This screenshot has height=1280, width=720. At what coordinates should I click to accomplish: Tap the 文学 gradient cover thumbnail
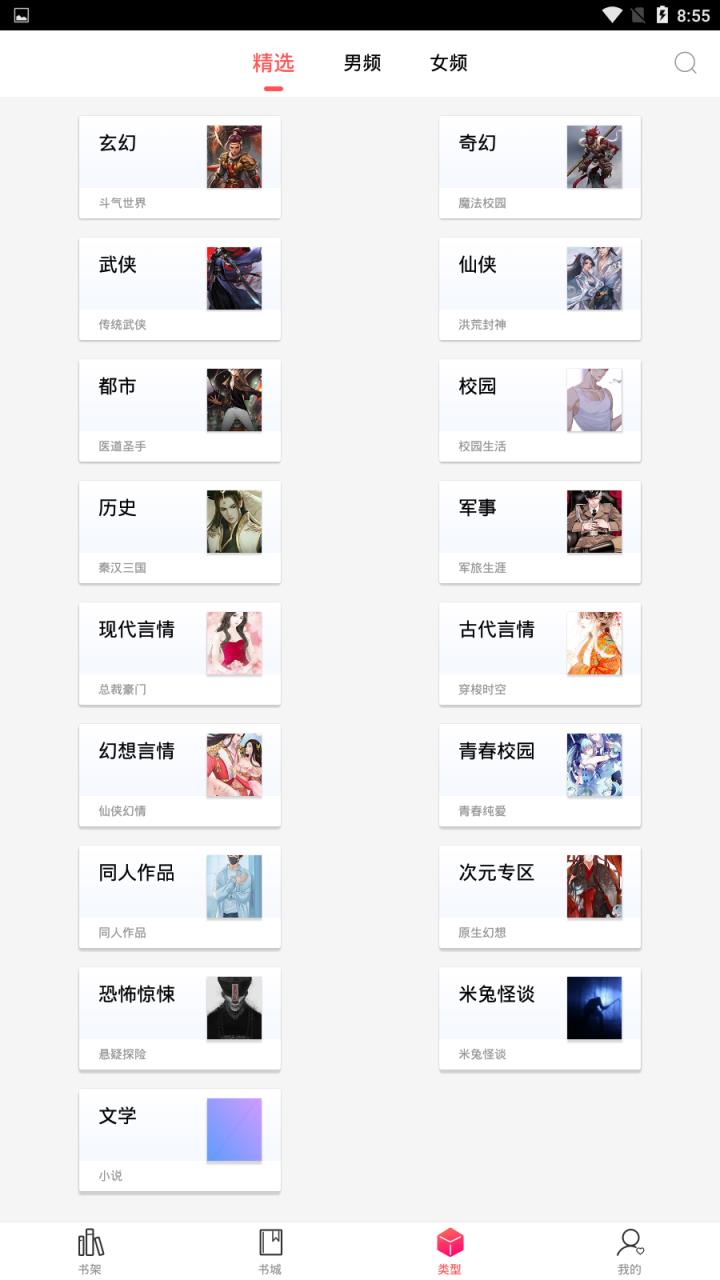tap(234, 1128)
